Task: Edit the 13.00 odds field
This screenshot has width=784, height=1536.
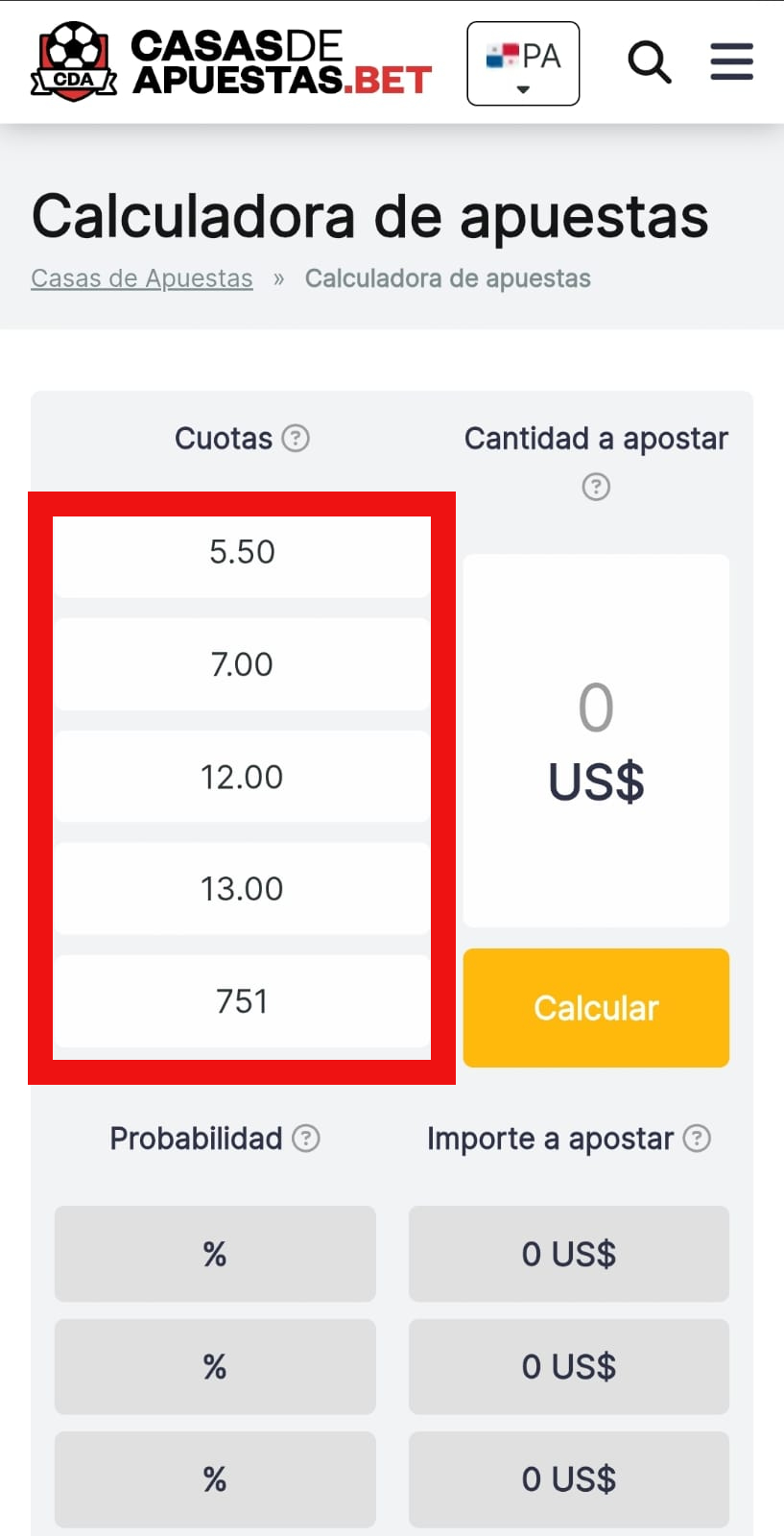Action: pos(242,889)
